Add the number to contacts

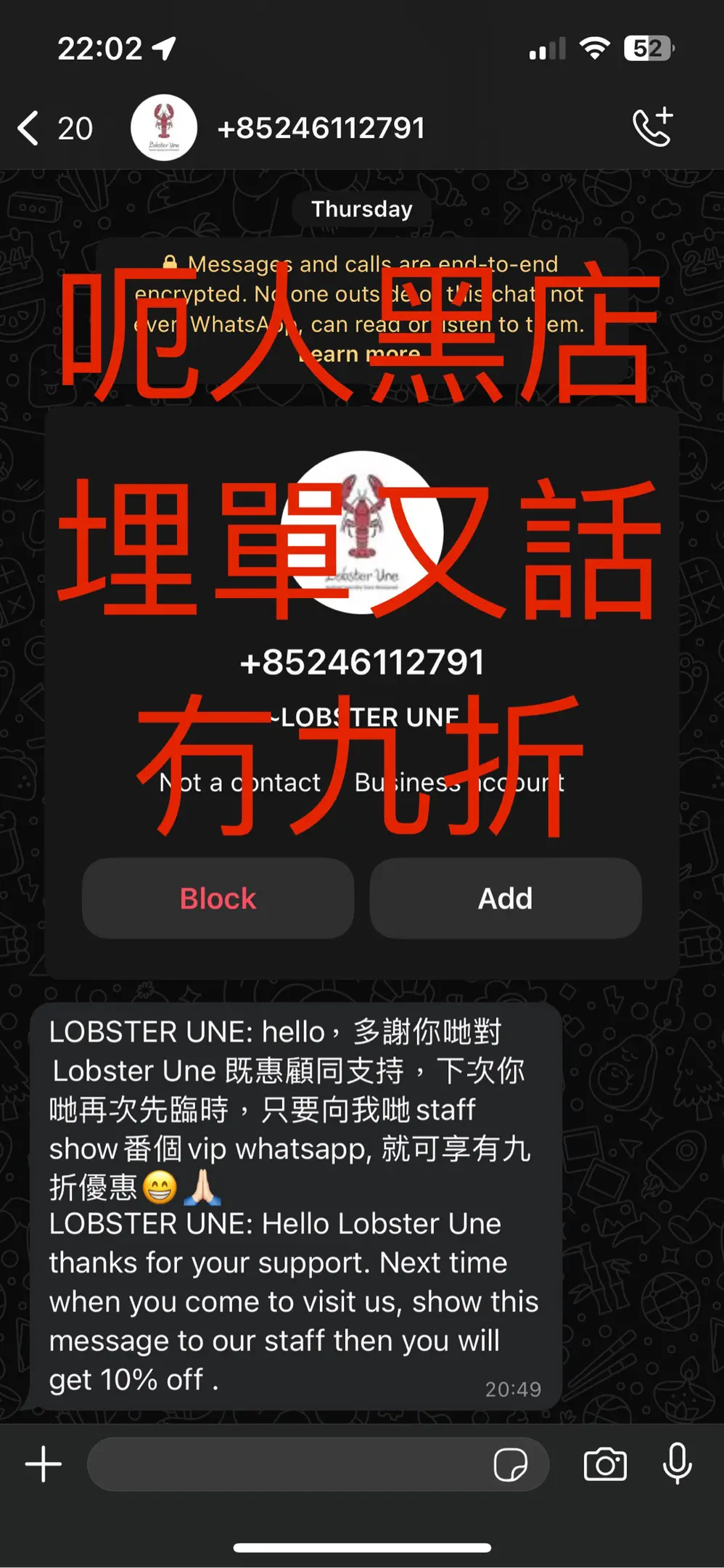pyautogui.click(x=506, y=899)
